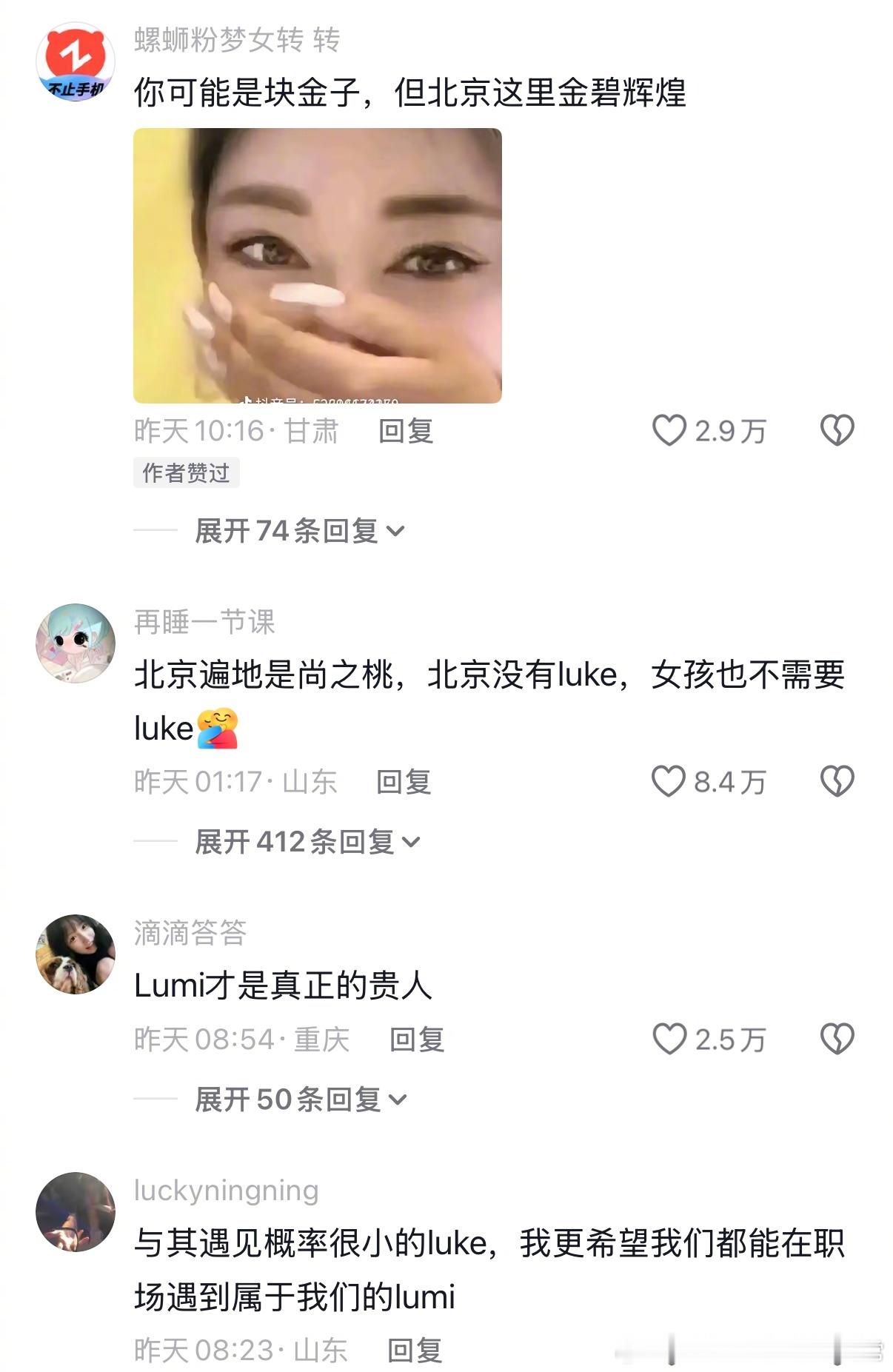Dislike the comment from 螺蛳粉梦女转 转

(837, 430)
